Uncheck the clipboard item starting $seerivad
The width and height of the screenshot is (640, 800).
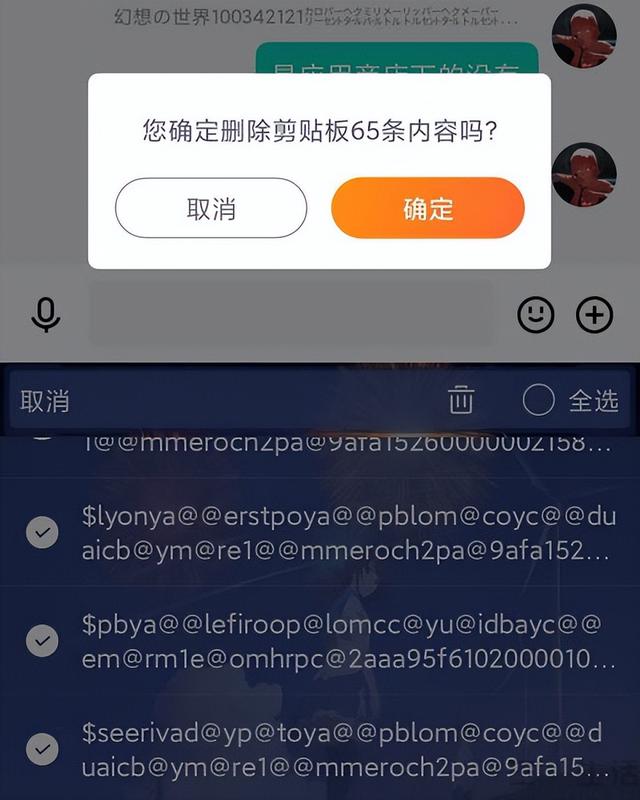click(x=42, y=748)
